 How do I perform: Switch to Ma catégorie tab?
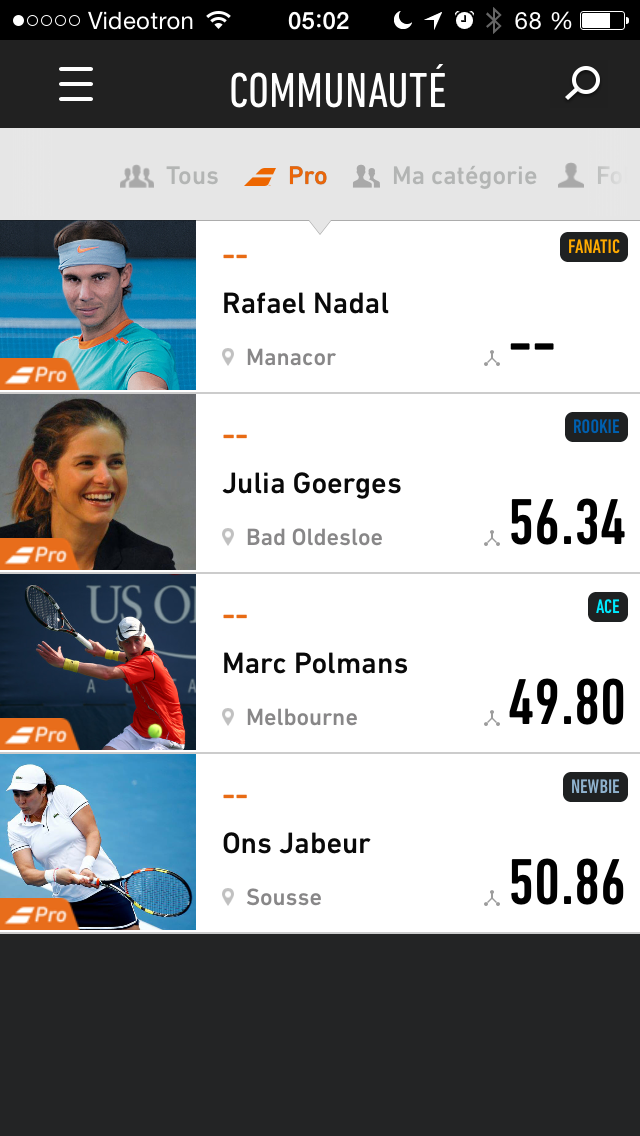coord(446,177)
